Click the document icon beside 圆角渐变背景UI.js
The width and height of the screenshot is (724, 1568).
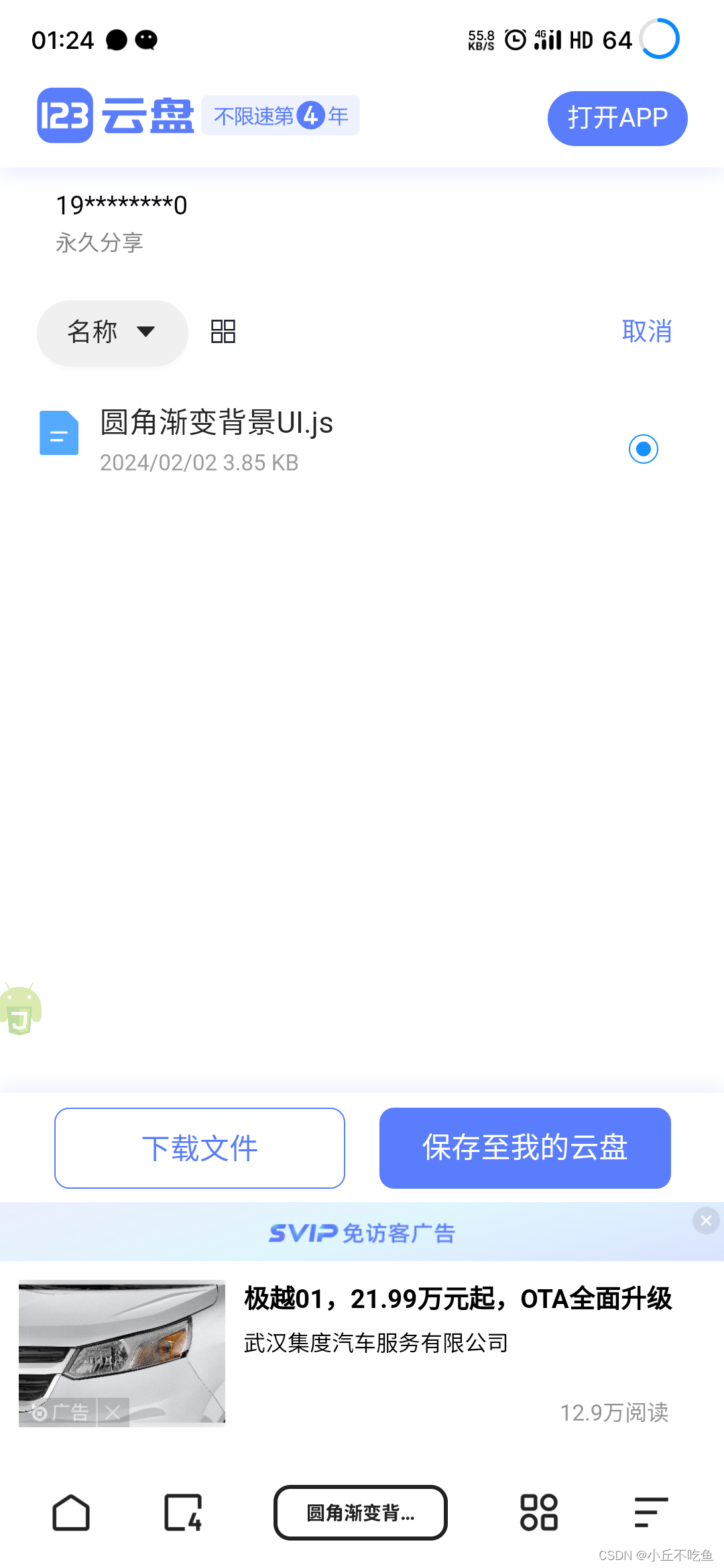(59, 434)
